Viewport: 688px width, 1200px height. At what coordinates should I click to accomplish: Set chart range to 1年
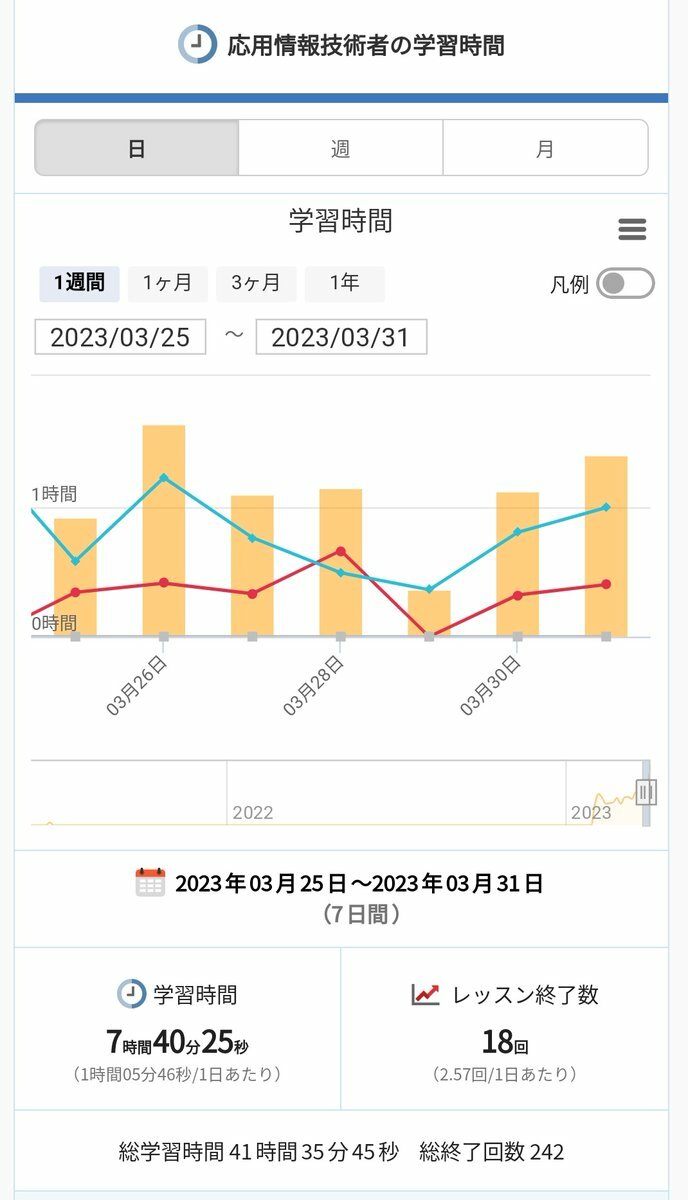345,284
